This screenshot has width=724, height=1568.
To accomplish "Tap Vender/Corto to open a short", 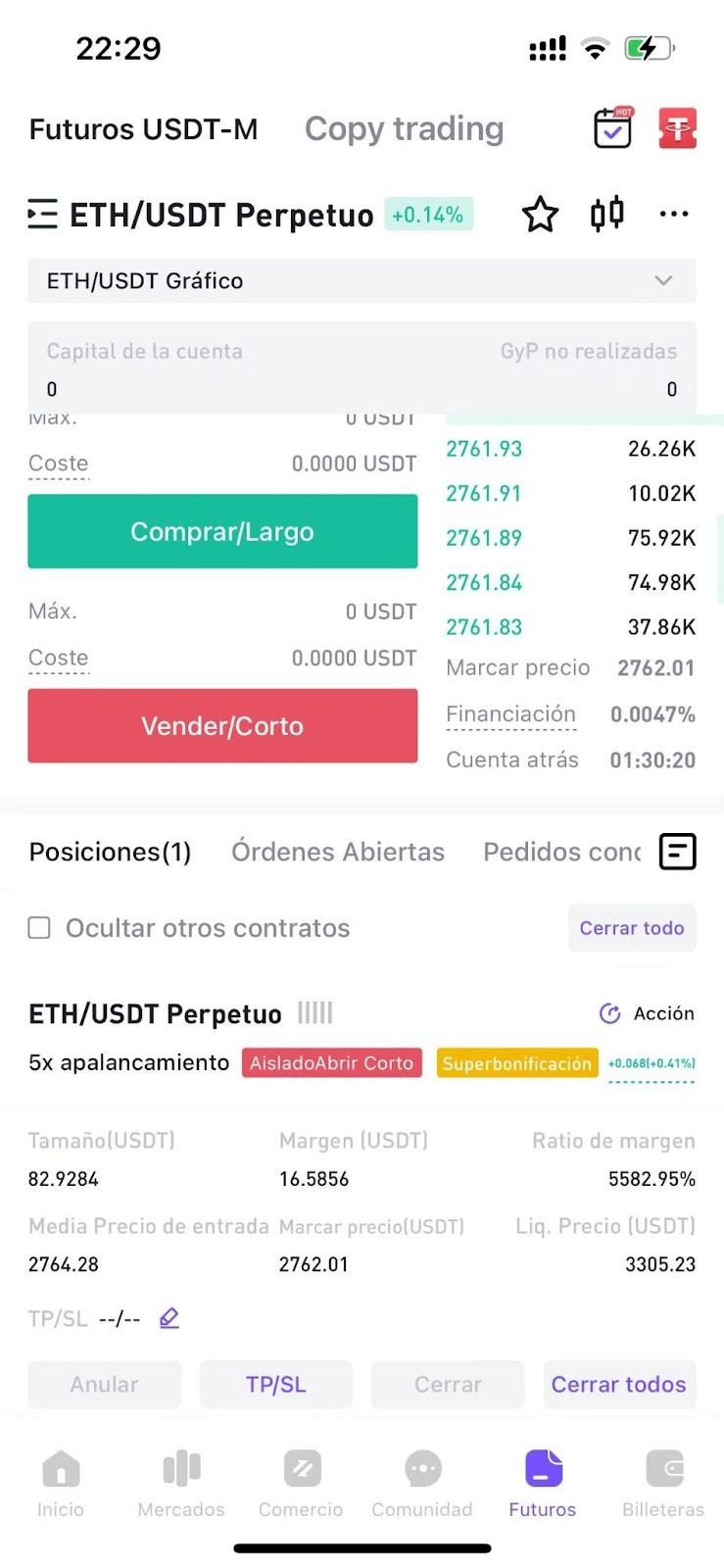I will (x=222, y=725).
